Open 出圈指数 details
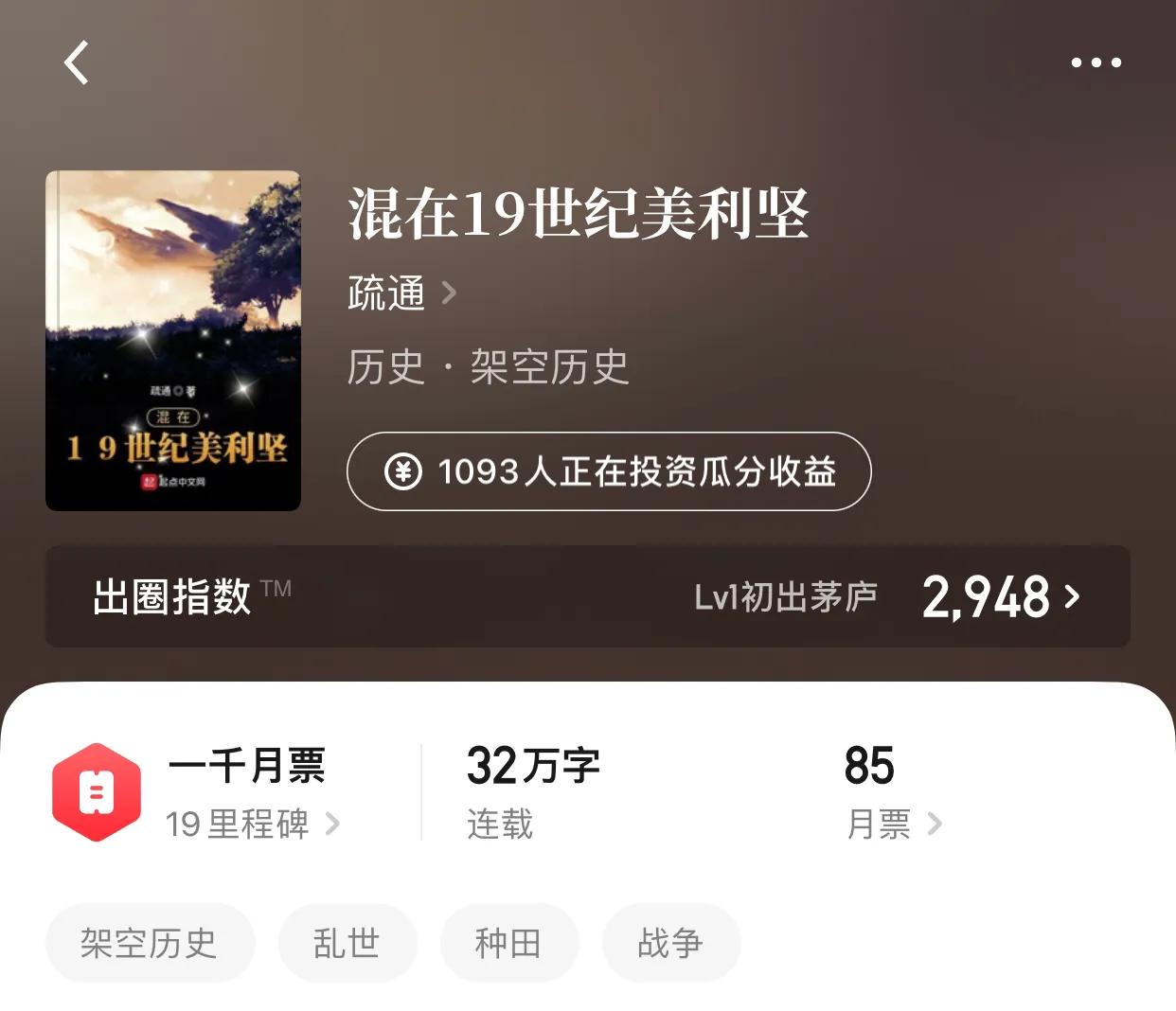The image size is (1176, 1011). pos(587,596)
